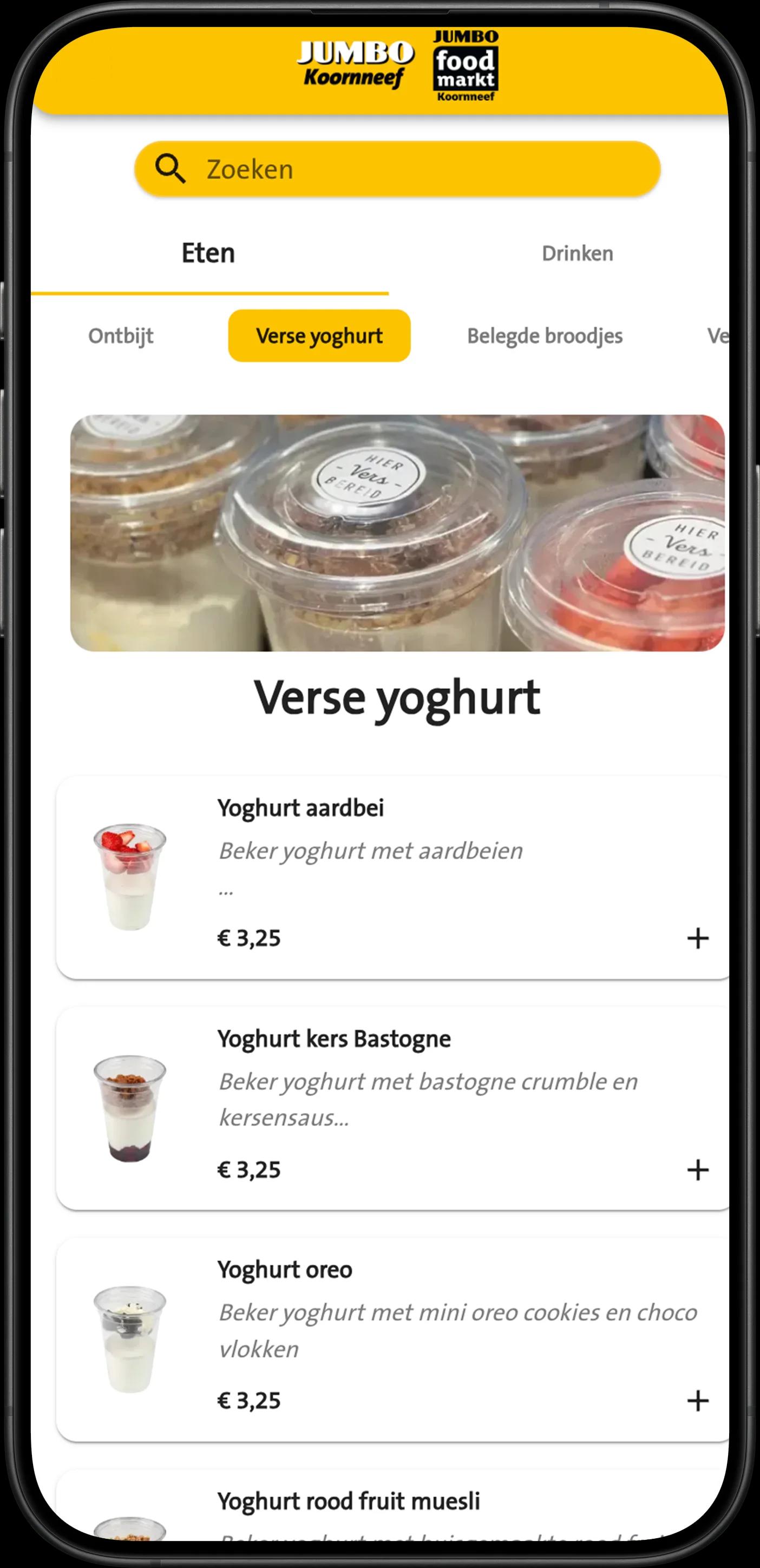The height and width of the screenshot is (1568, 760).
Task: Switch to the Eten tab
Action: pos(207,253)
